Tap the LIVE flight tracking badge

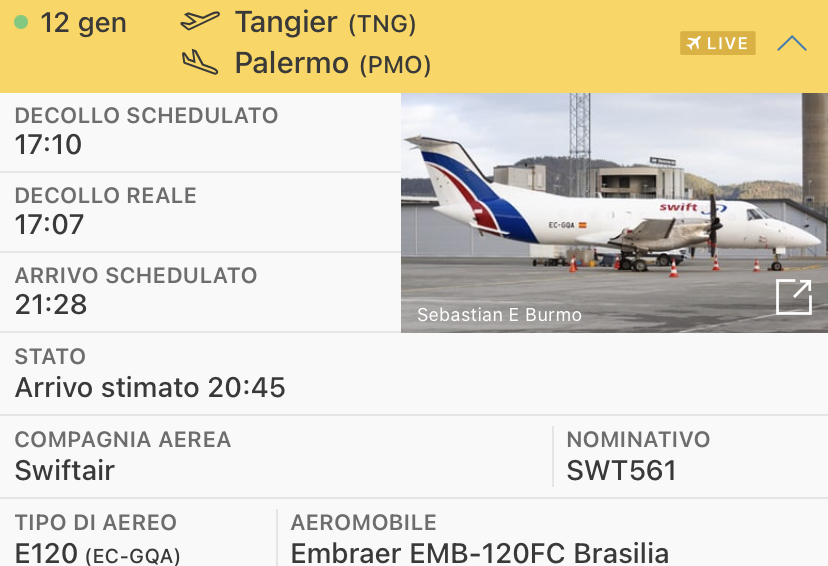coord(717,43)
